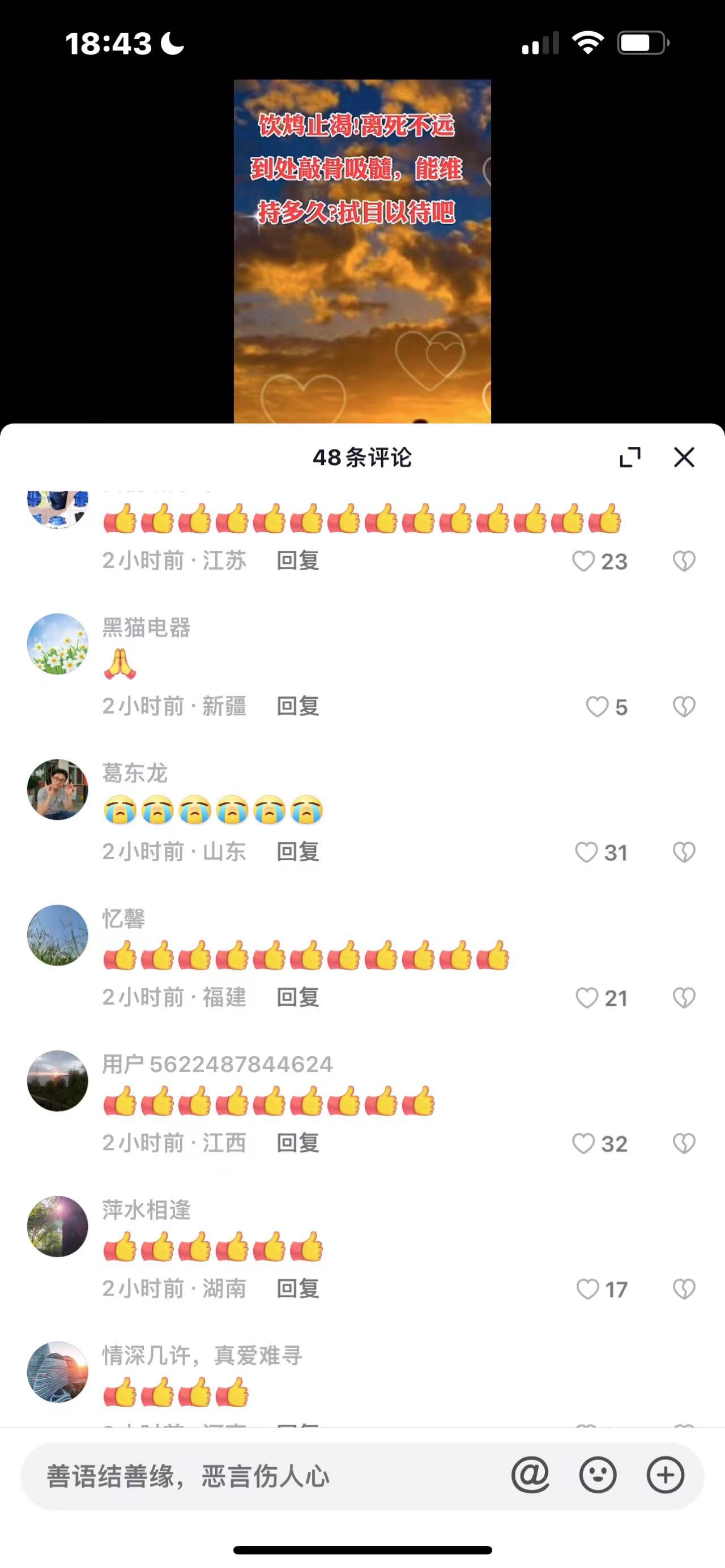Open 葛东龙's profile avatar
Image resolution: width=725 pixels, height=1568 pixels.
click(58, 789)
